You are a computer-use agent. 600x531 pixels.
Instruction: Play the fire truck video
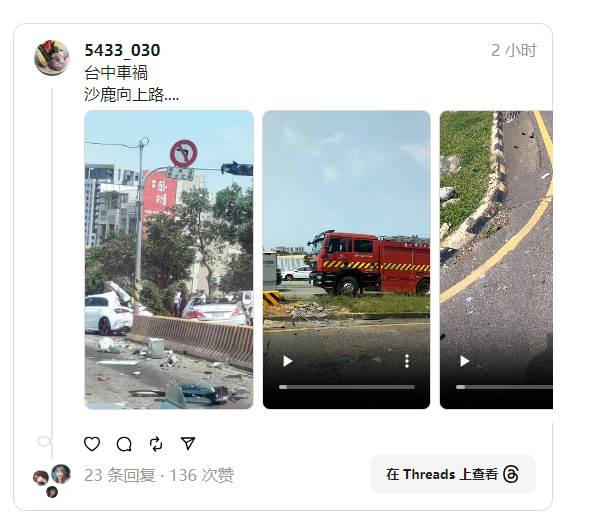pyautogui.click(x=288, y=361)
